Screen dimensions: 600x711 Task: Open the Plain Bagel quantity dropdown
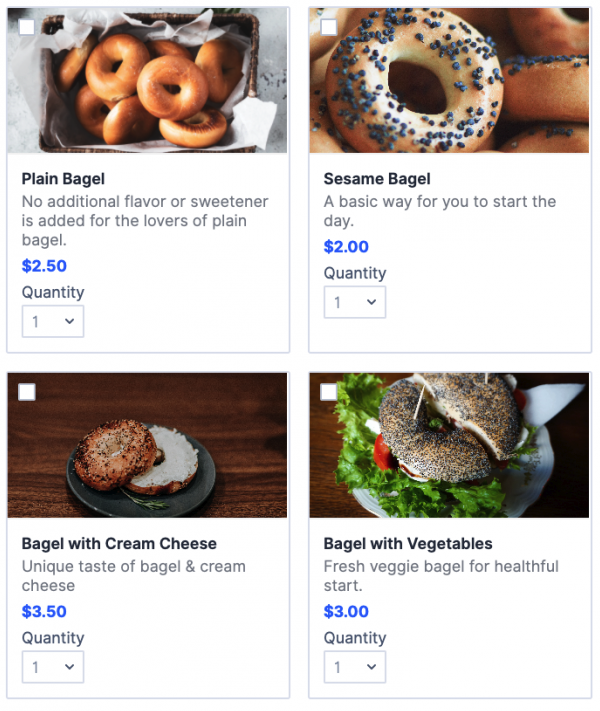53,321
